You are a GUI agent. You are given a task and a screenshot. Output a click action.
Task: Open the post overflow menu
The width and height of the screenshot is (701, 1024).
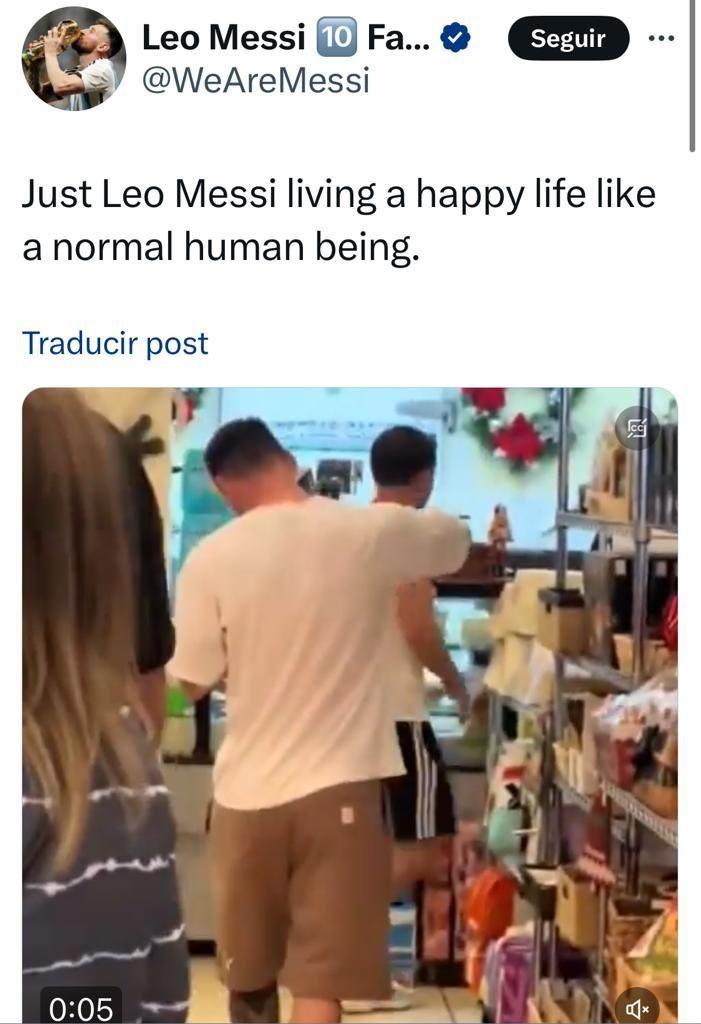coord(661,39)
